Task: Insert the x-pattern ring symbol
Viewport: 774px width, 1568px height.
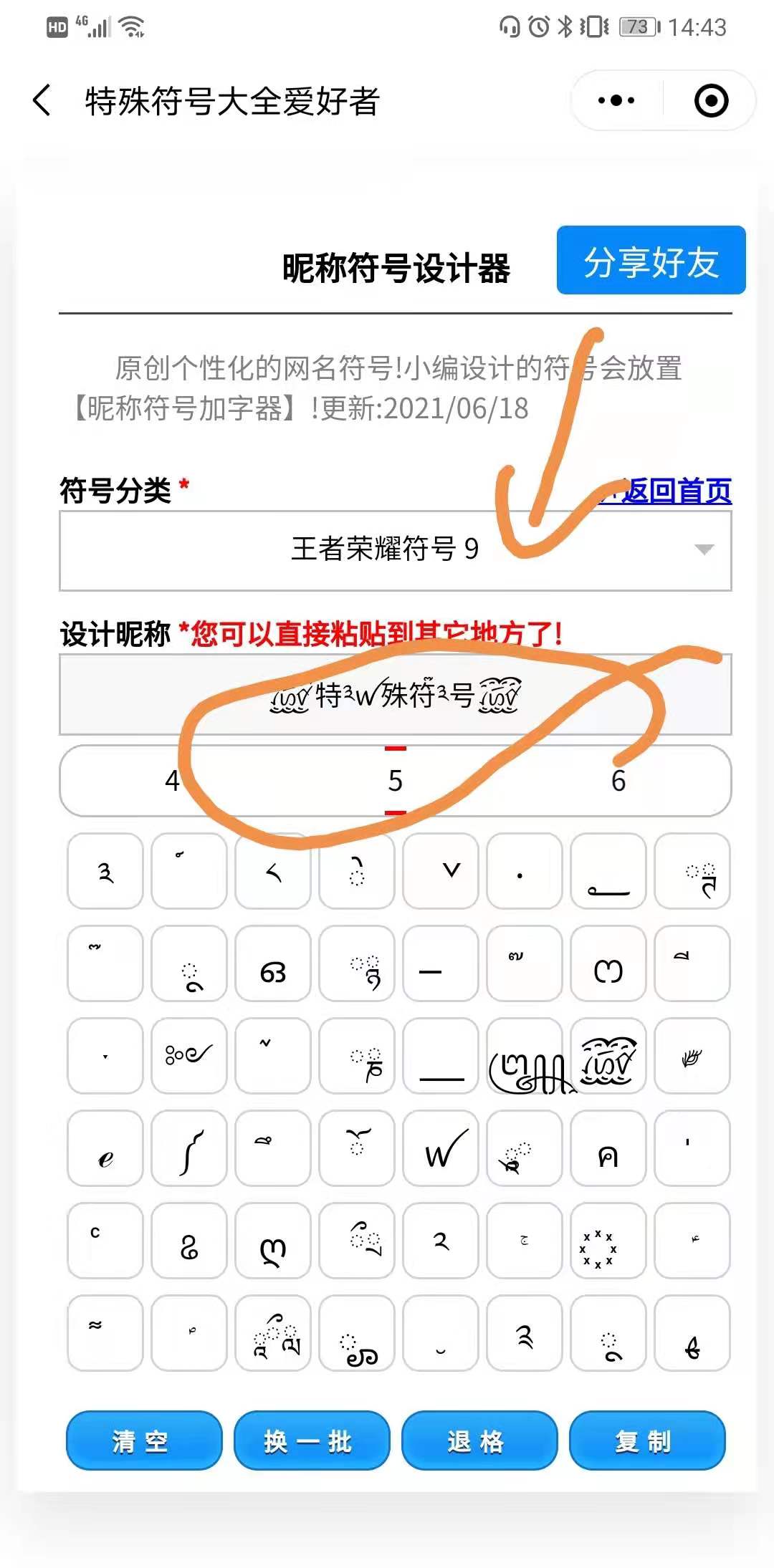Action: 608,1241
